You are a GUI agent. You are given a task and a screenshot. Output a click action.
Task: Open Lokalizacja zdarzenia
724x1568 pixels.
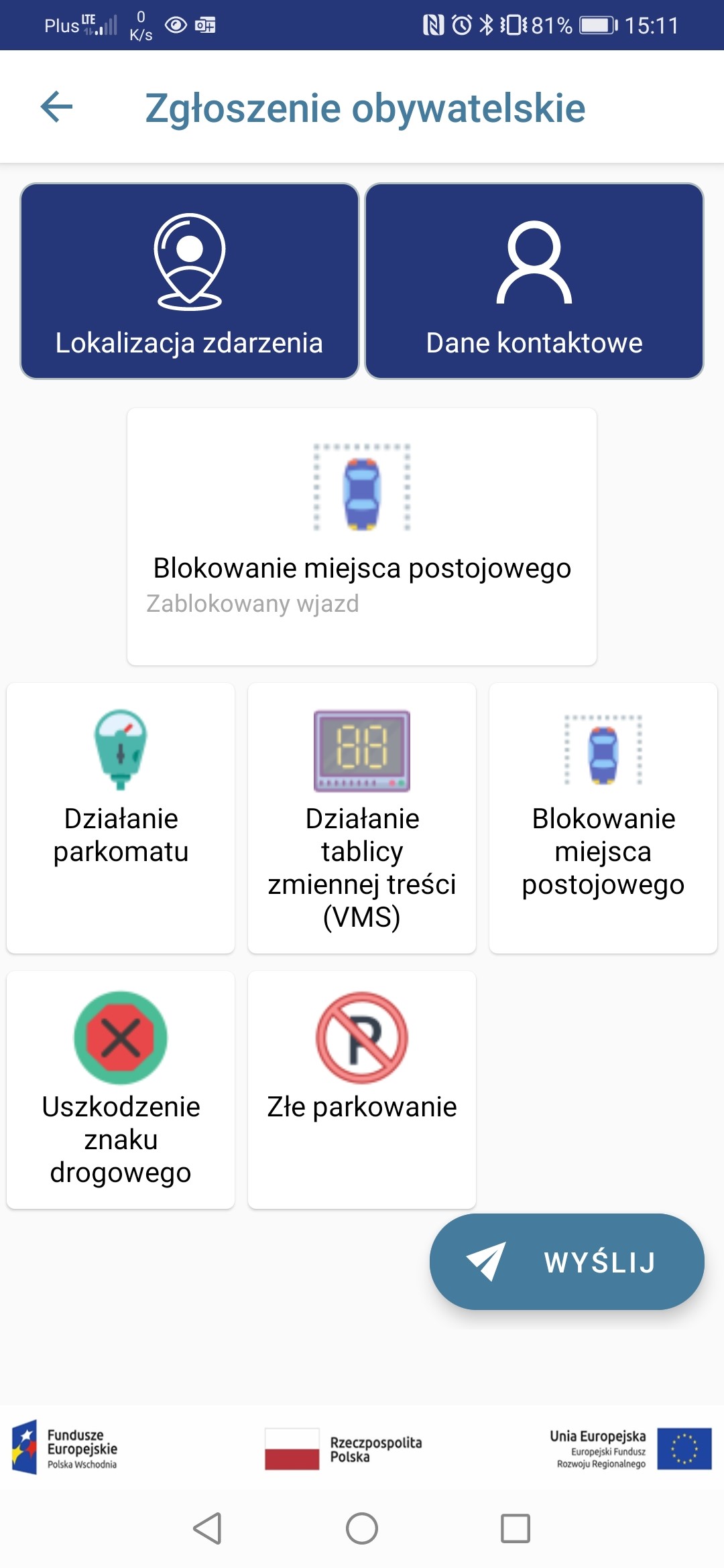pos(190,281)
